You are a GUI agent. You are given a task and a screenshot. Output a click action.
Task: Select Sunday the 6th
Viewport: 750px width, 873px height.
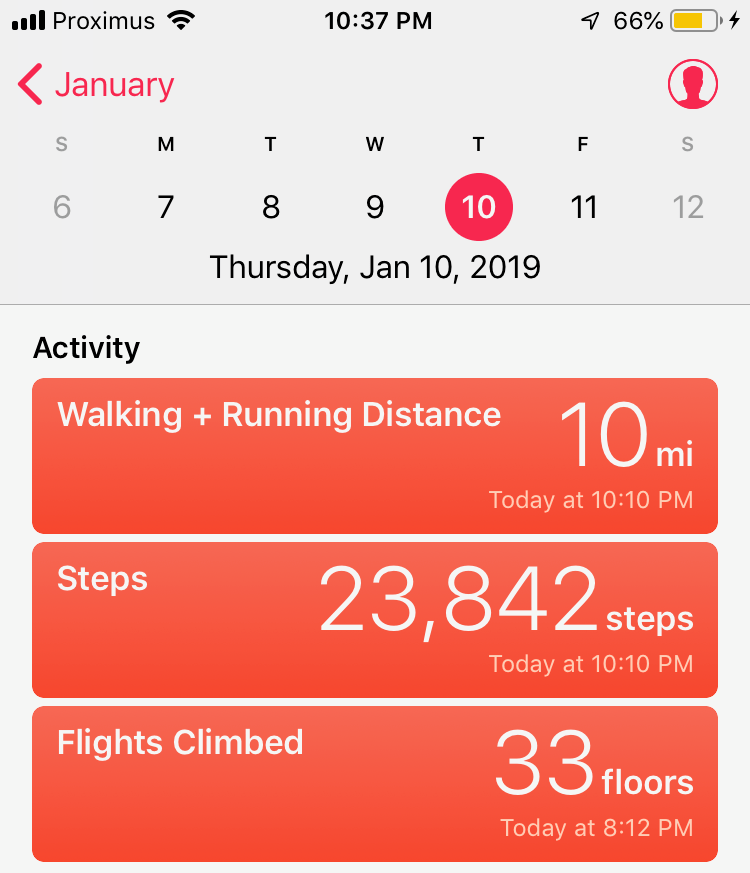click(62, 207)
